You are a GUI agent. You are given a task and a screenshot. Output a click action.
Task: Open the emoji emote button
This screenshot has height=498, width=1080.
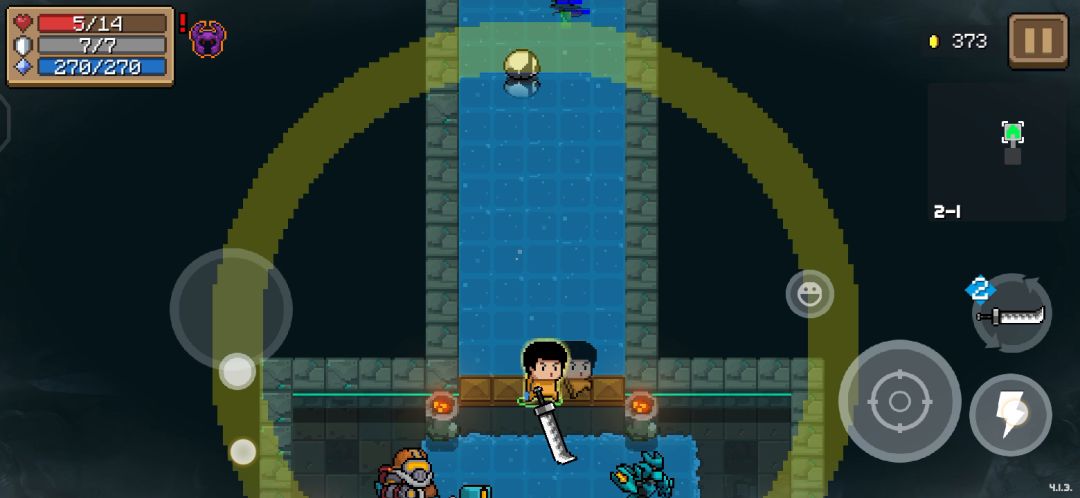[809, 294]
